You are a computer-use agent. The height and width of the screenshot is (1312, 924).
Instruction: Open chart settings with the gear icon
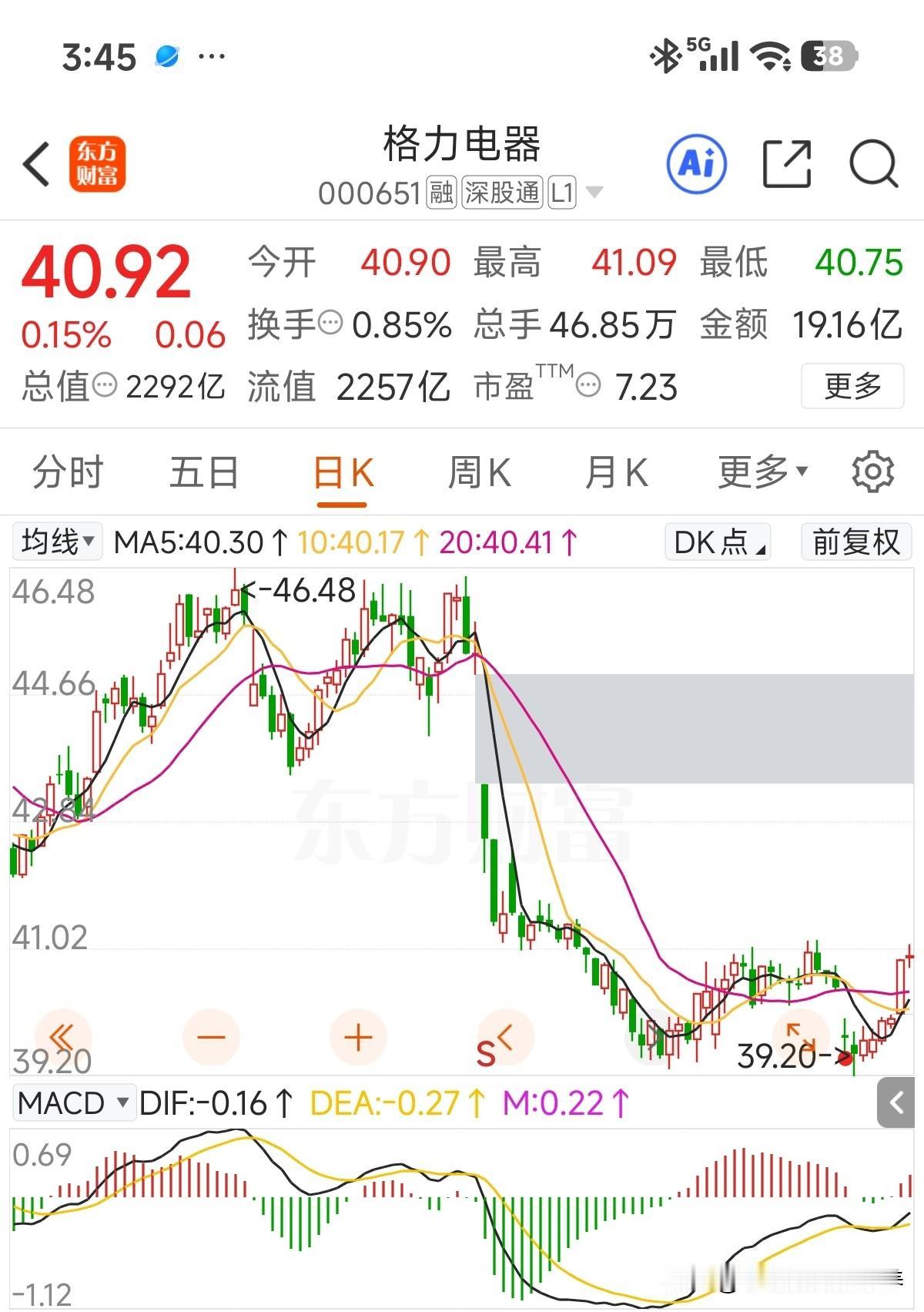[872, 472]
